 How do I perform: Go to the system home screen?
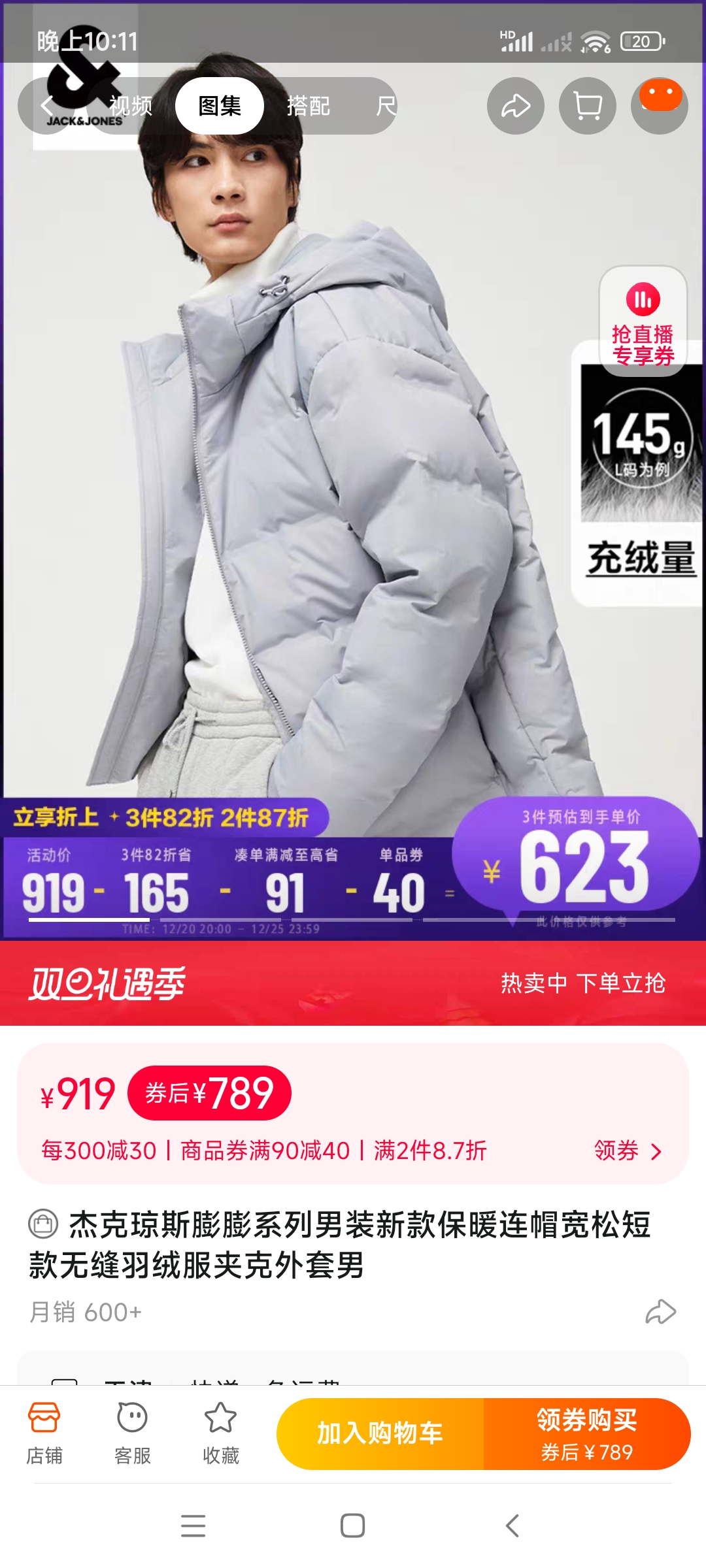353,1526
